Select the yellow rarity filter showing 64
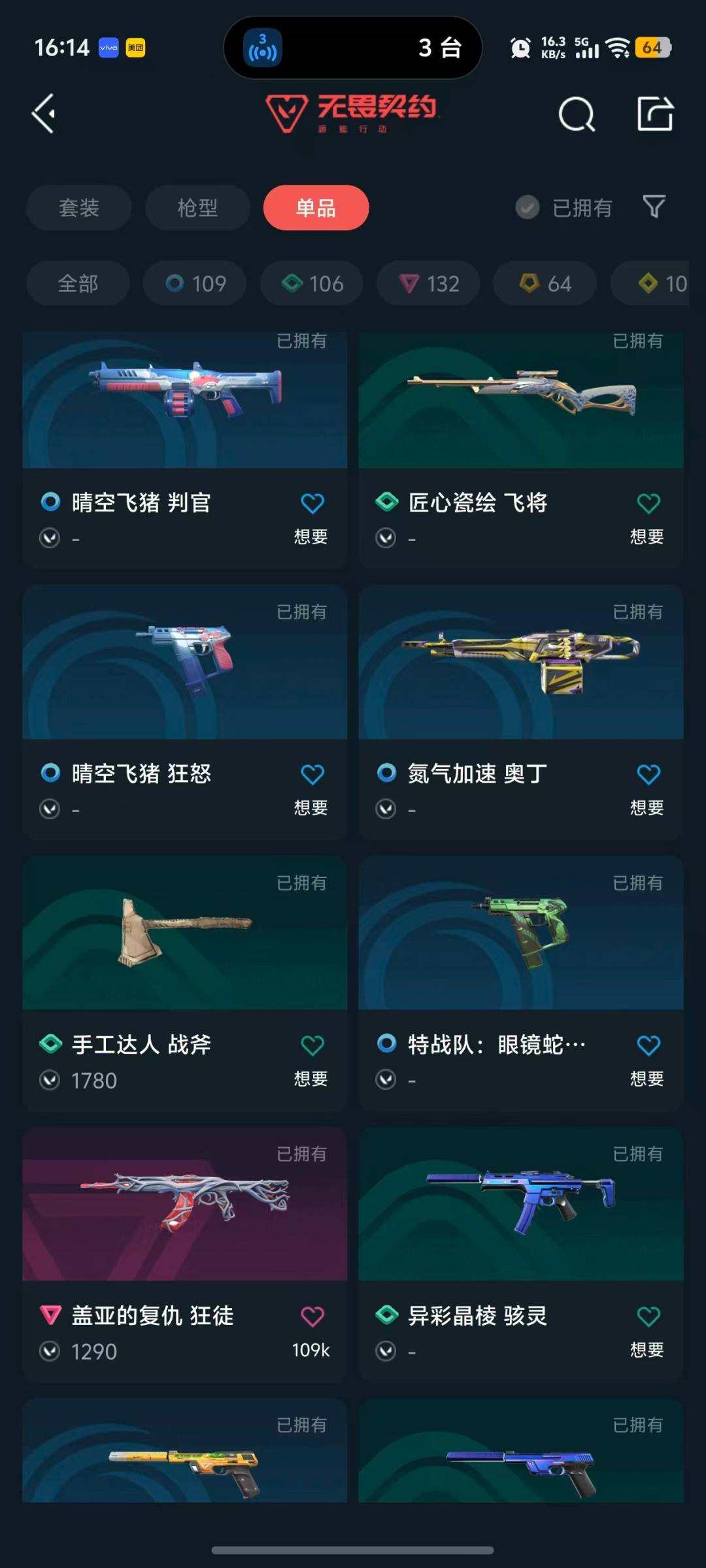Image resolution: width=706 pixels, height=1568 pixels. pos(543,284)
